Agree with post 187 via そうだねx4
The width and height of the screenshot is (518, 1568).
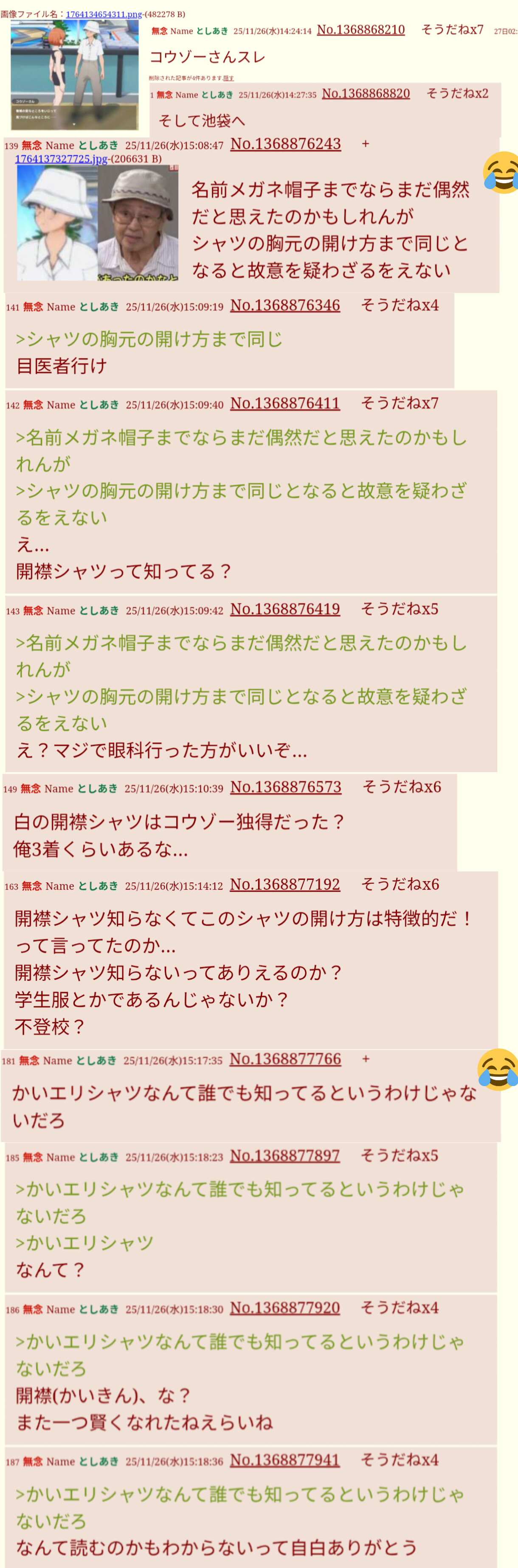coord(399,1460)
